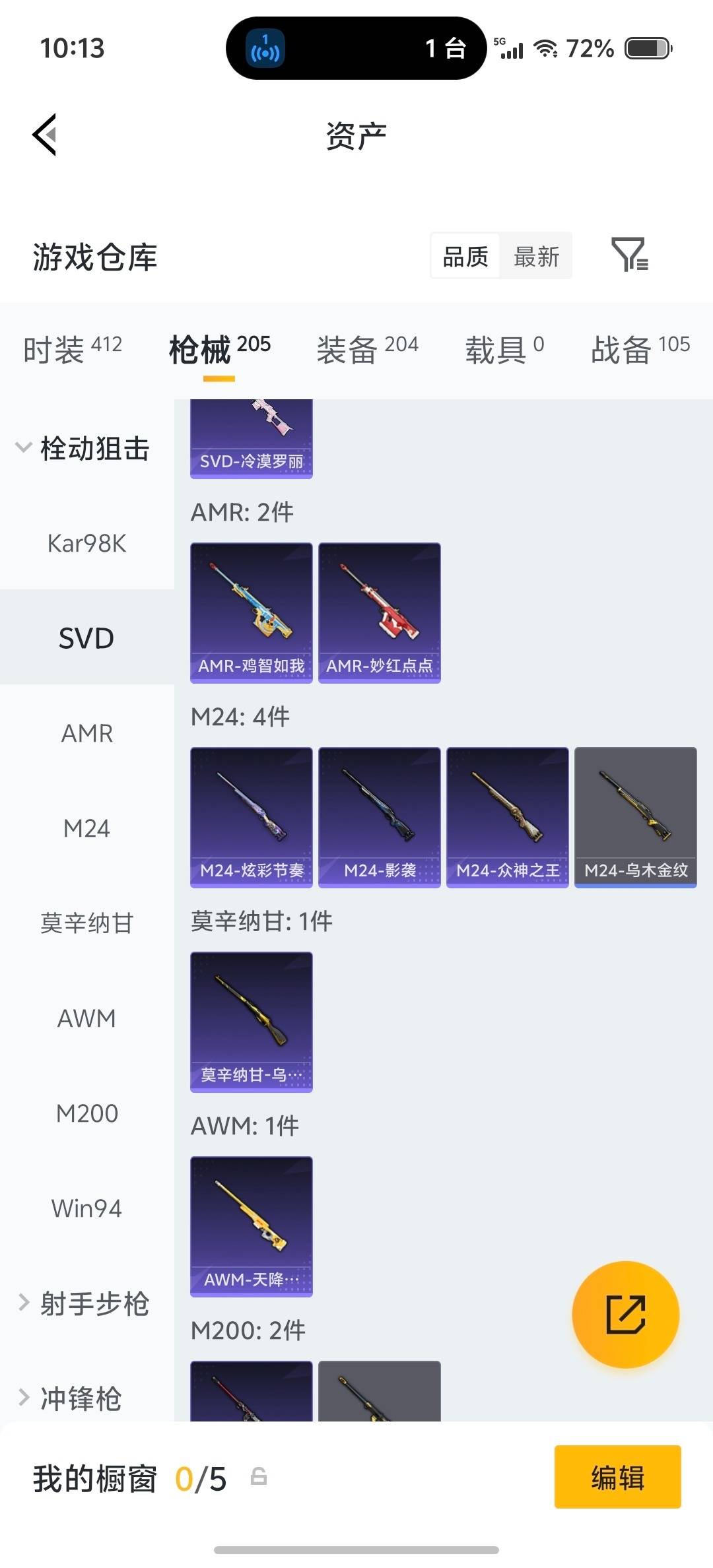
Task: Tap the back arrow to exit 资产
Action: pos(44,135)
